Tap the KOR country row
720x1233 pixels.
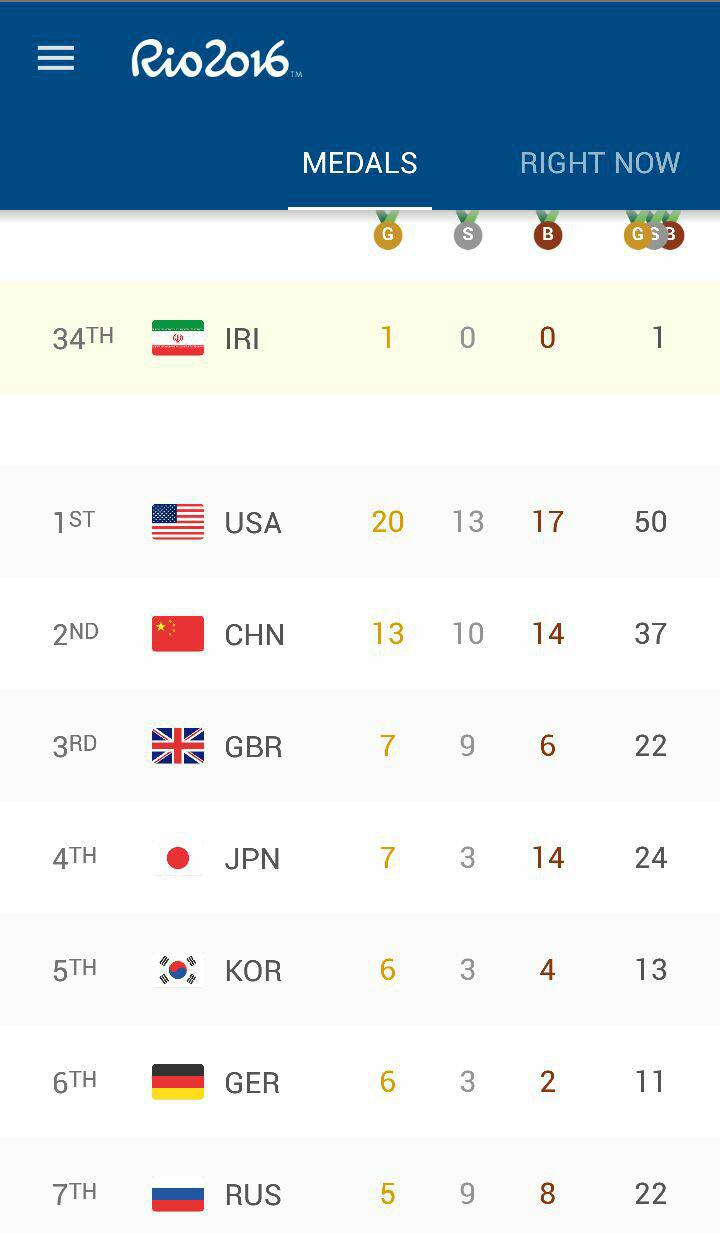tap(360, 970)
